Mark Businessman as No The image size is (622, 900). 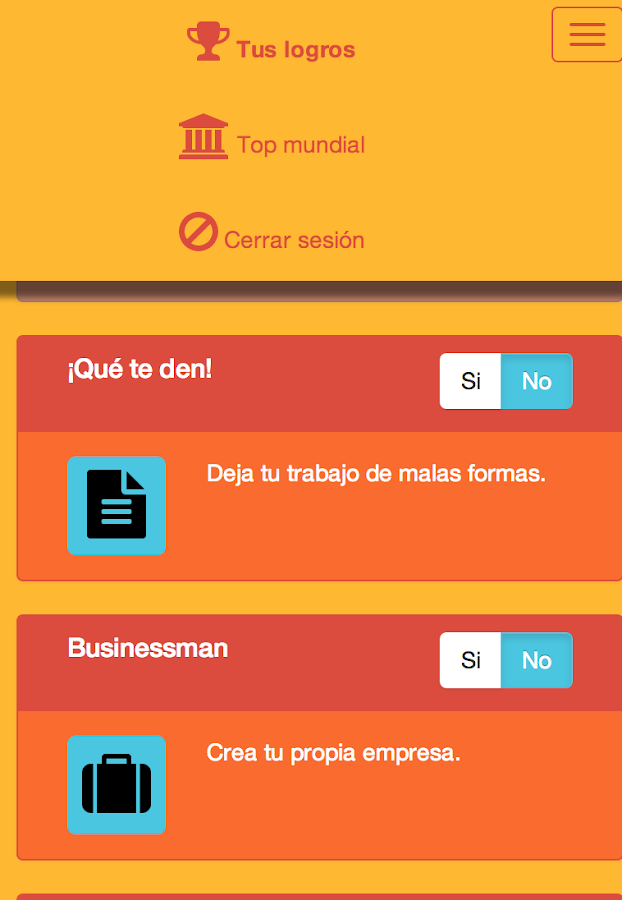point(537,660)
